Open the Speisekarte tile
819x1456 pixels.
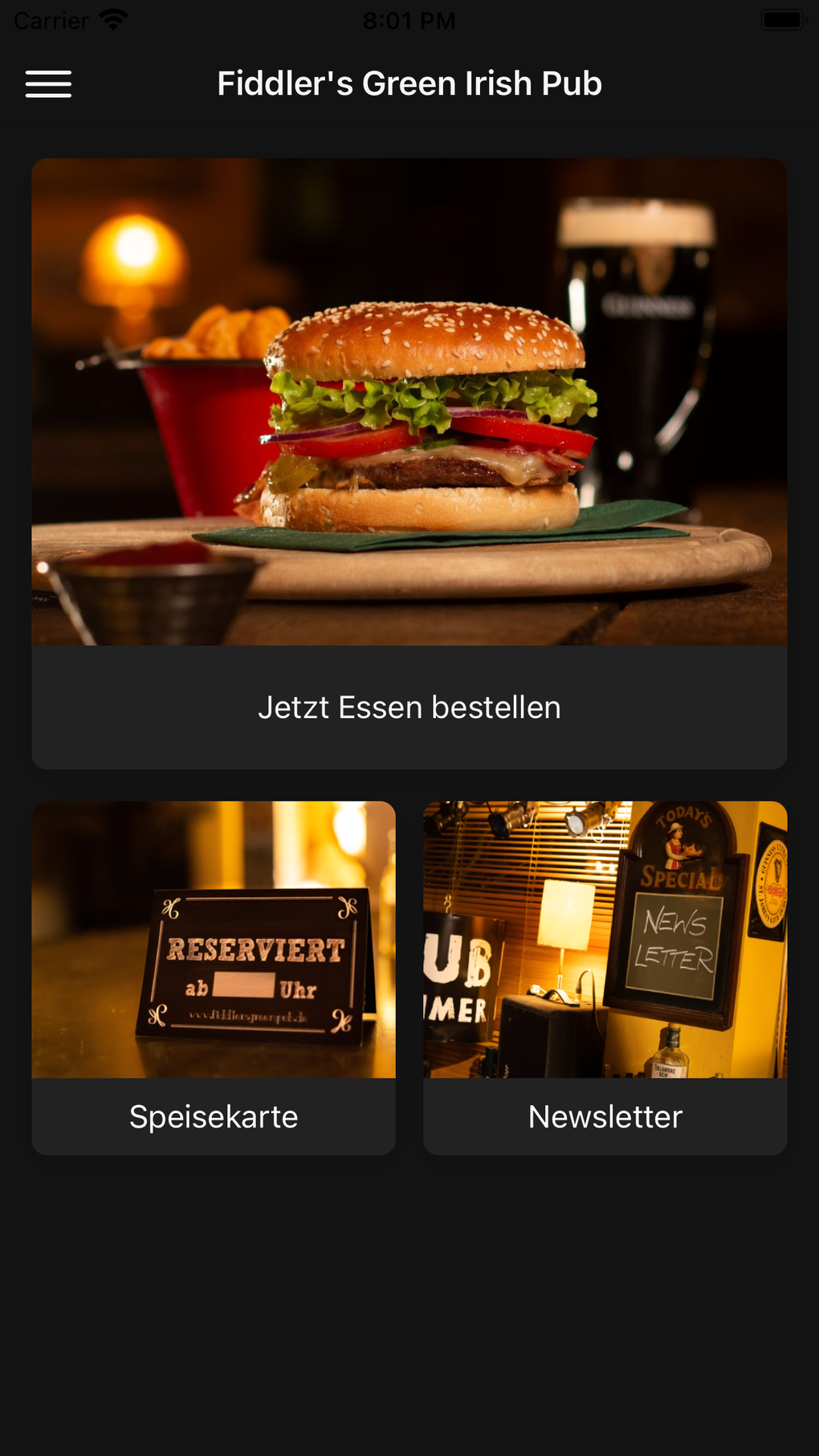[214, 977]
